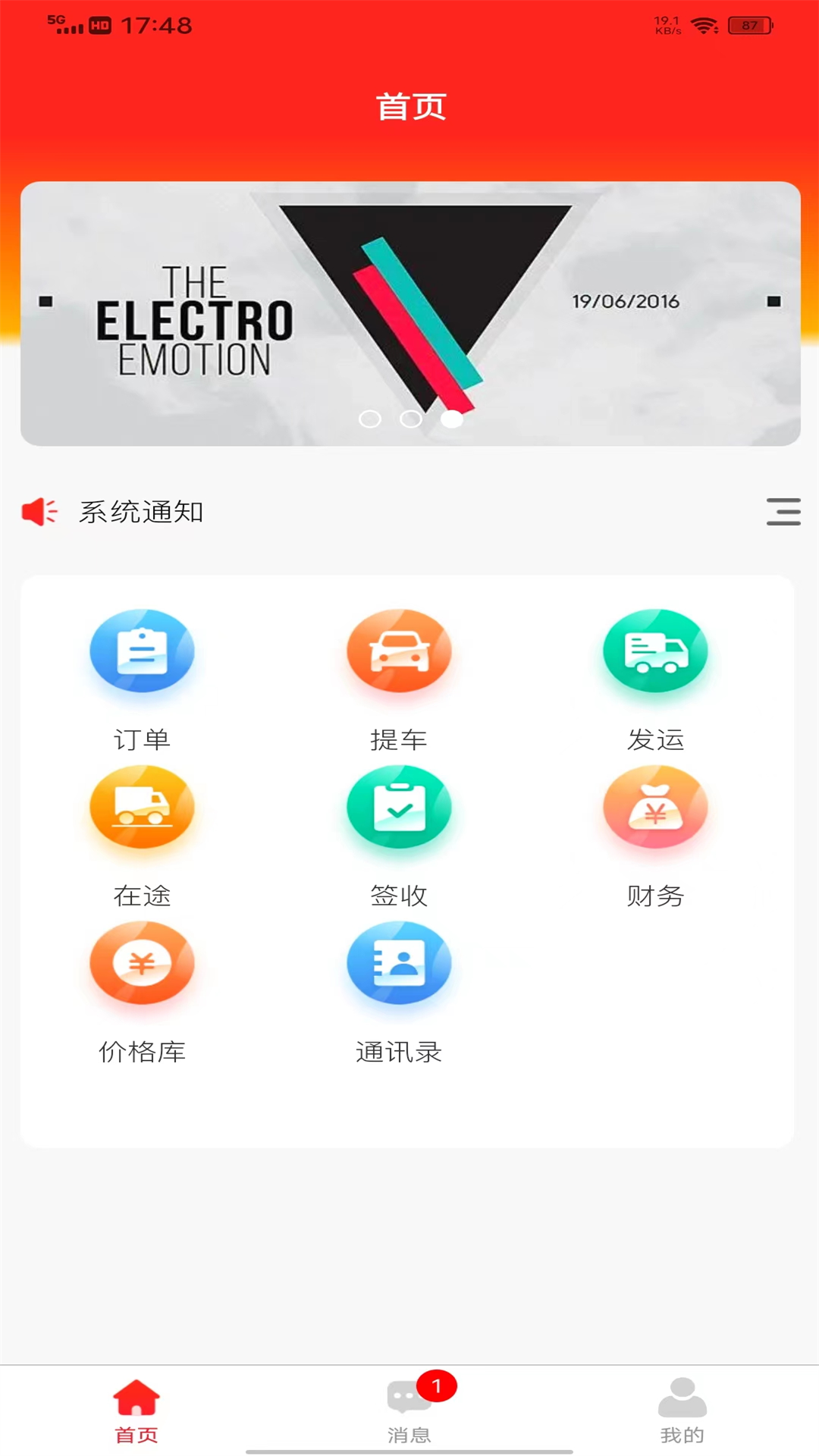The height and width of the screenshot is (1456, 819).
Task: Tap the 在途 (In Transit) icon
Action: tap(143, 807)
